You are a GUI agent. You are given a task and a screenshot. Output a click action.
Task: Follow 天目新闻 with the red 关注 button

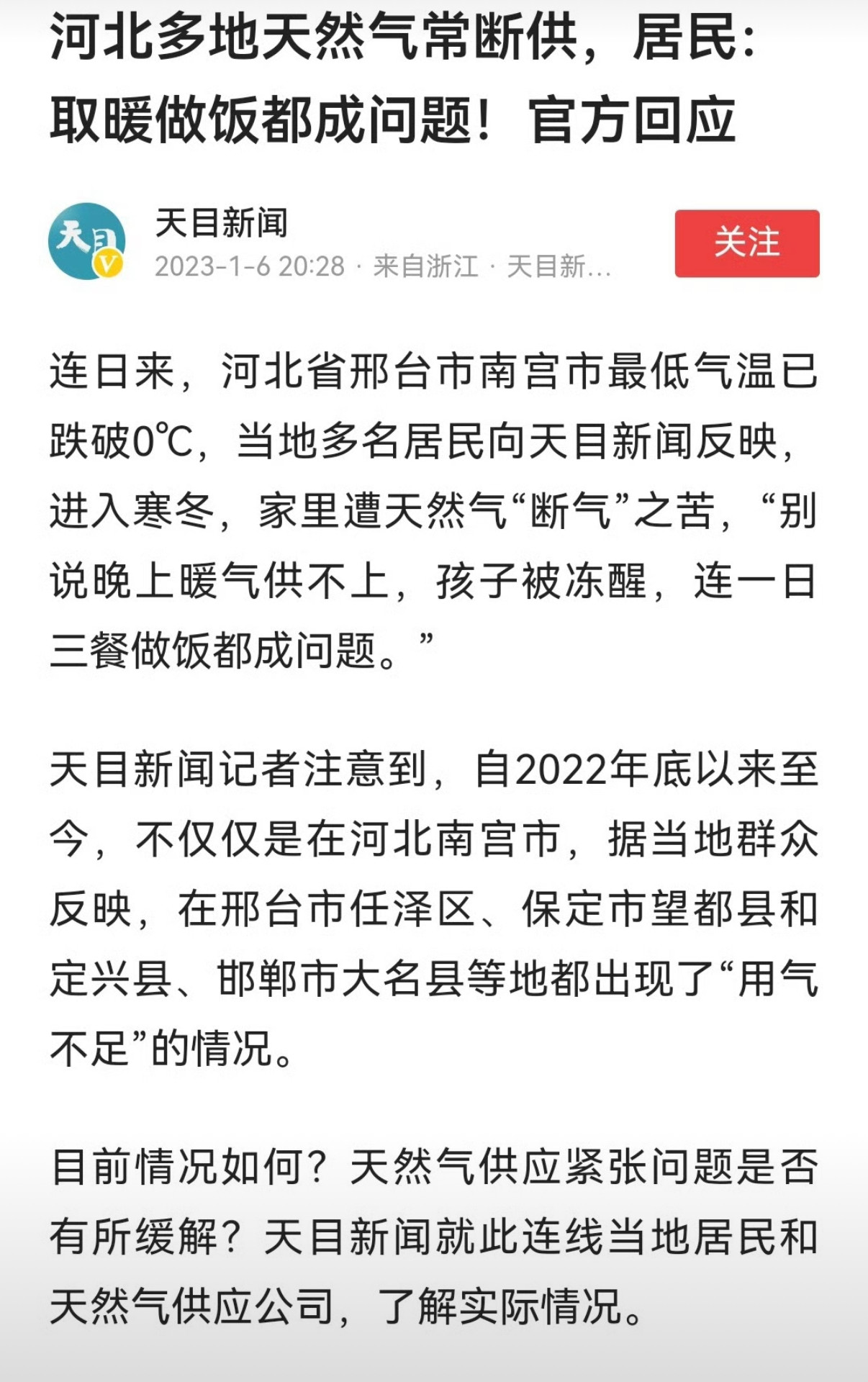pyautogui.click(x=747, y=243)
